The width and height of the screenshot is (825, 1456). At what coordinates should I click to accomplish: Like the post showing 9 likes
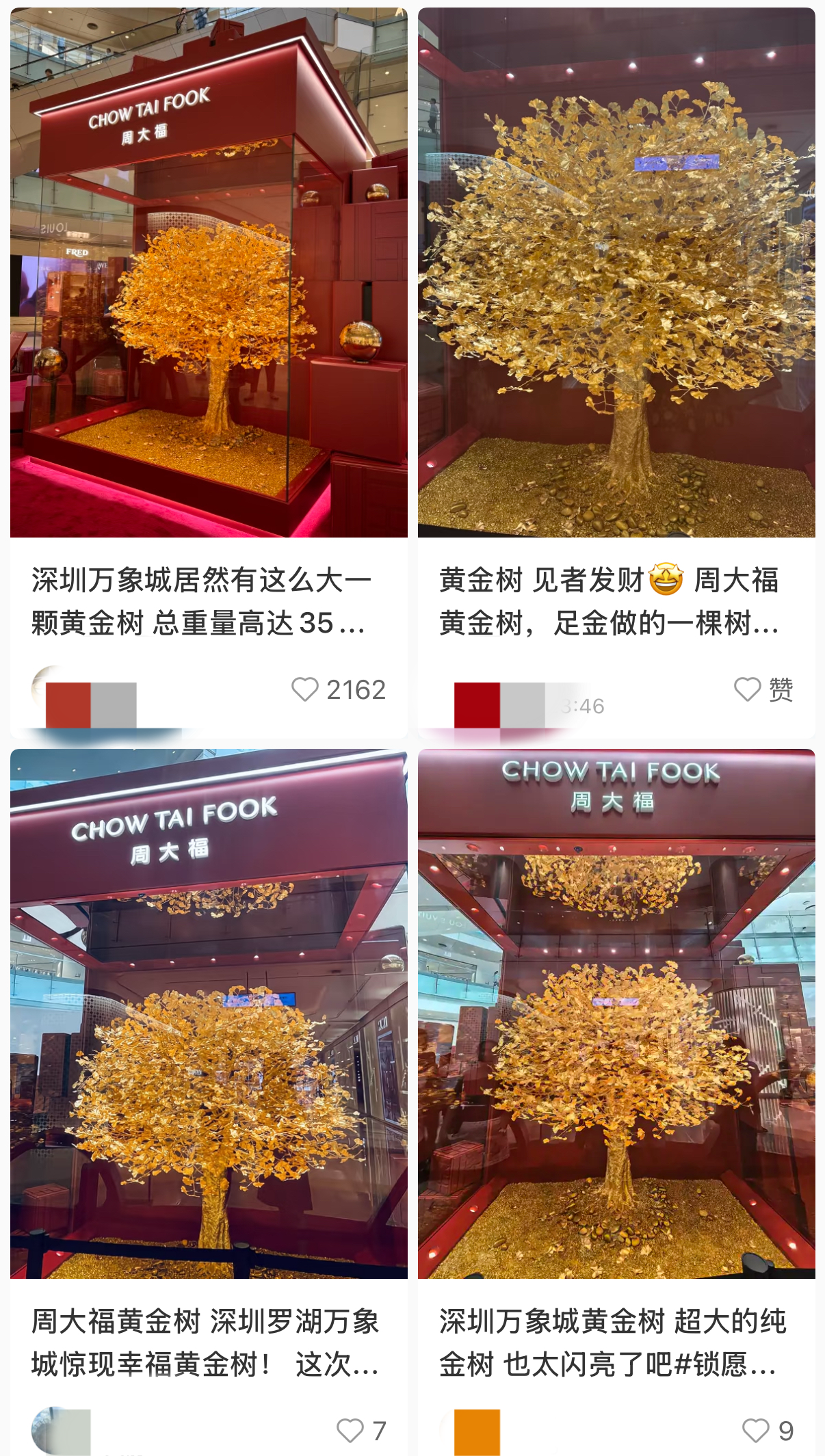(x=756, y=1431)
